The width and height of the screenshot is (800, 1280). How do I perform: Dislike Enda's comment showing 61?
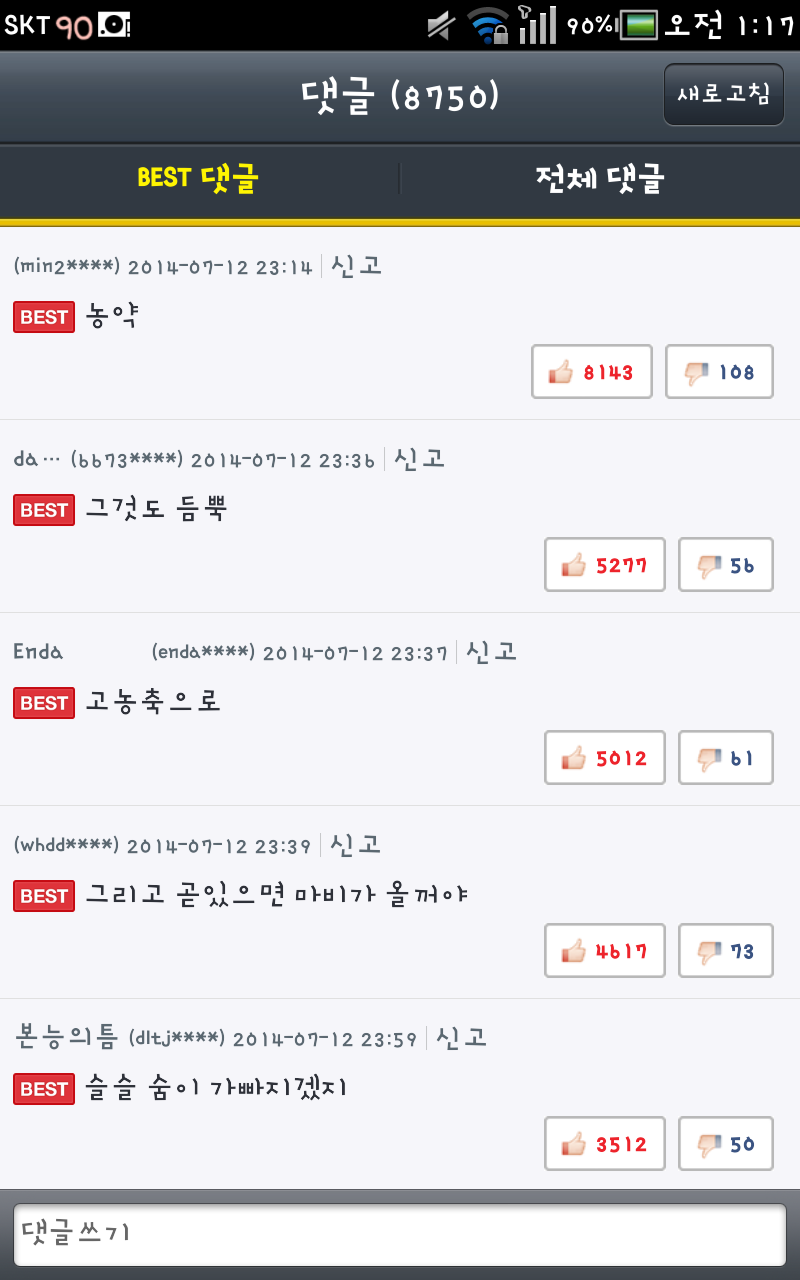[725, 757]
